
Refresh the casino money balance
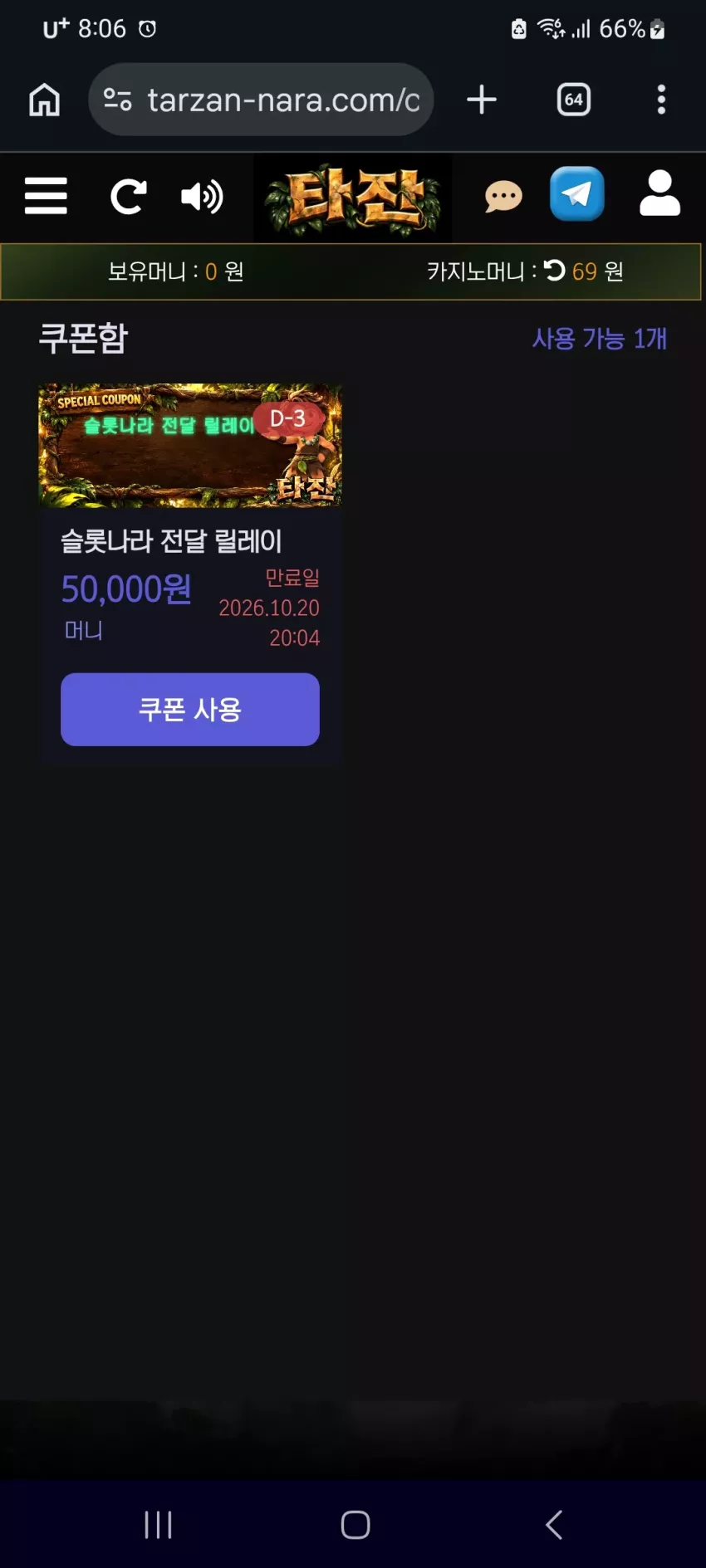(x=554, y=271)
